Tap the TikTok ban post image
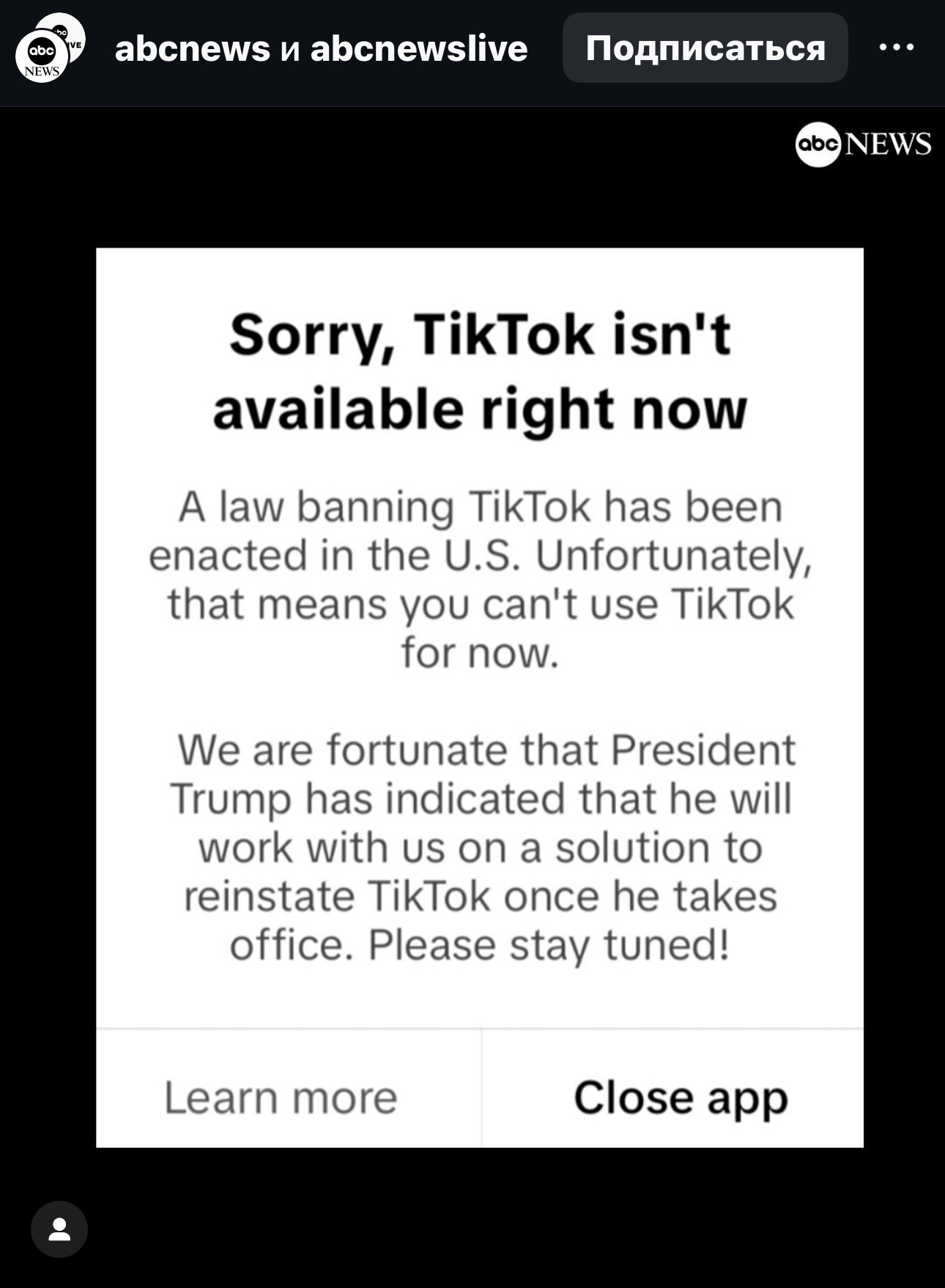Screen dimensions: 945x1288 pos(479,696)
